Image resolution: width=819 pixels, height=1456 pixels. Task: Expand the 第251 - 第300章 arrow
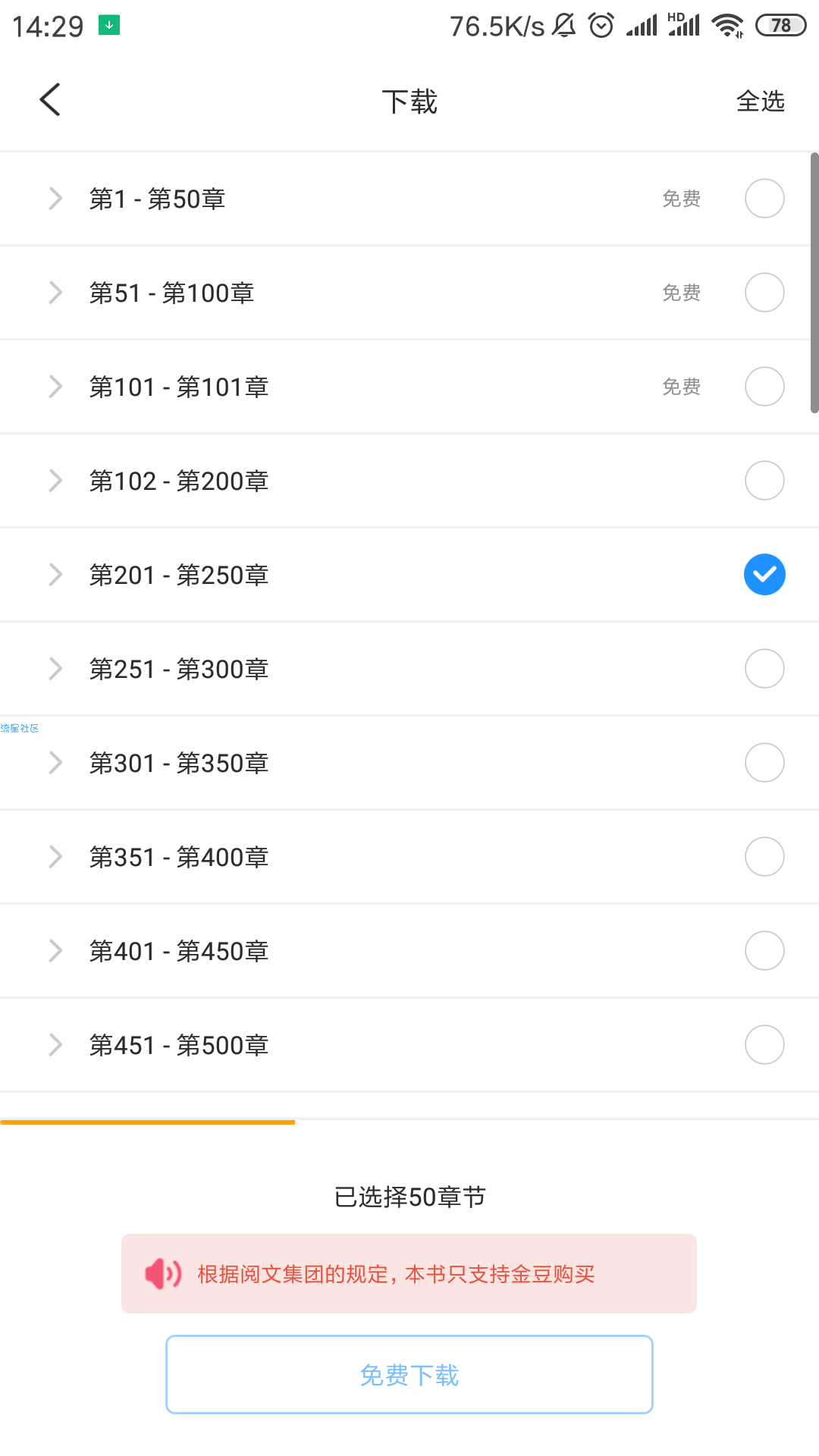click(55, 669)
